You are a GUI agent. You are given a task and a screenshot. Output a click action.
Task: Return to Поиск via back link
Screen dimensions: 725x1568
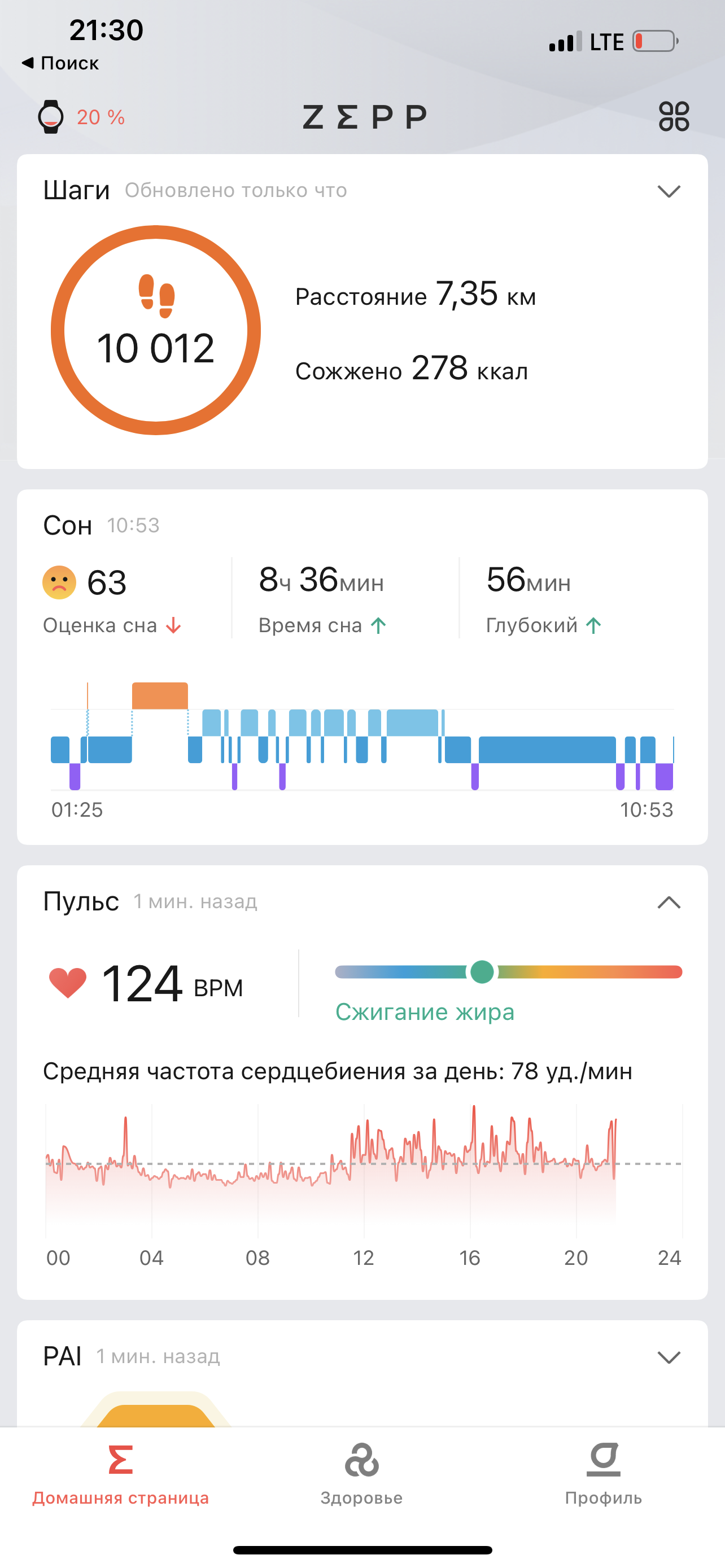(x=61, y=63)
